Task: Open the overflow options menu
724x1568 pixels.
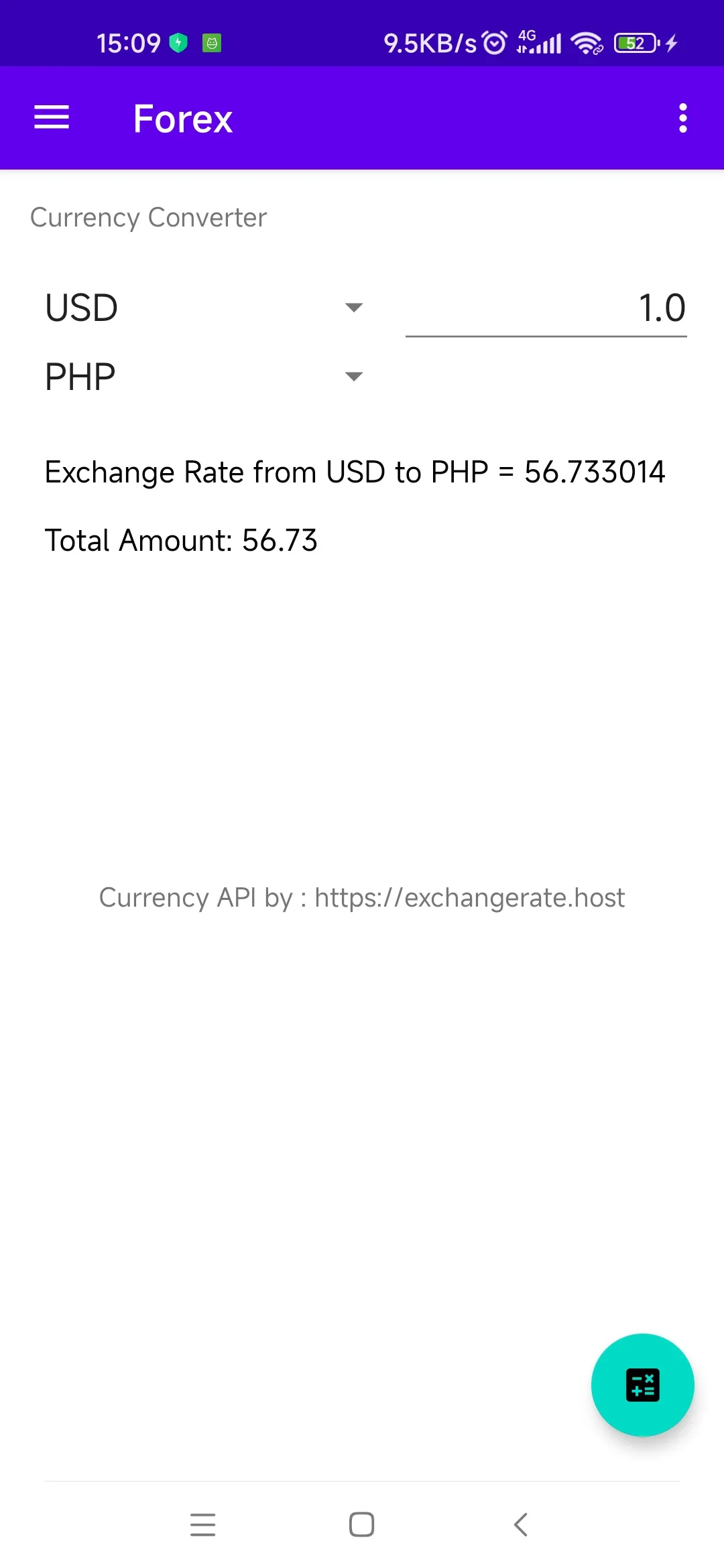Action: click(x=682, y=118)
